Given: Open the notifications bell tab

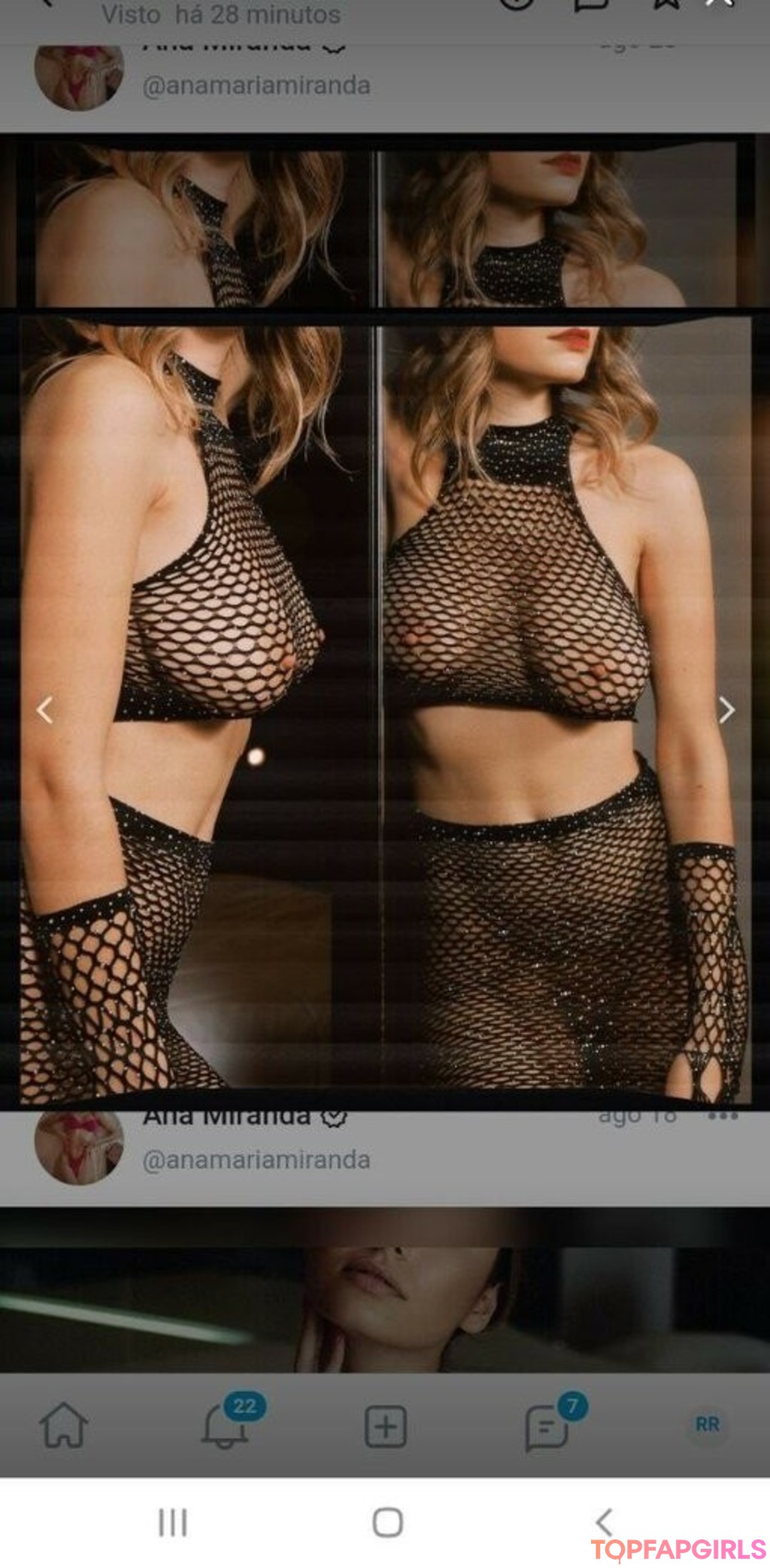Looking at the screenshot, I should point(225,1426).
